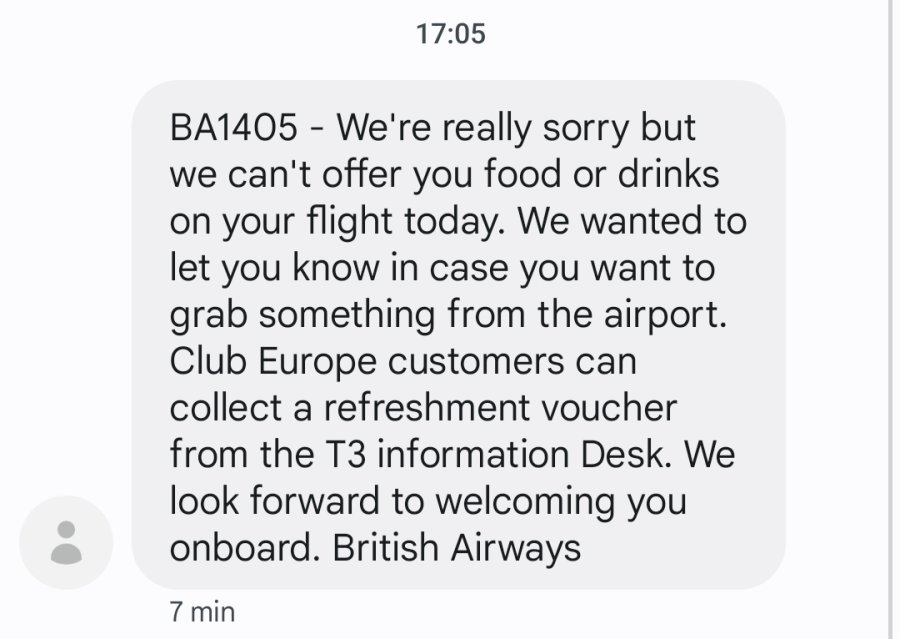Open the sender's contact avatar
900x639 pixels.
67,541
